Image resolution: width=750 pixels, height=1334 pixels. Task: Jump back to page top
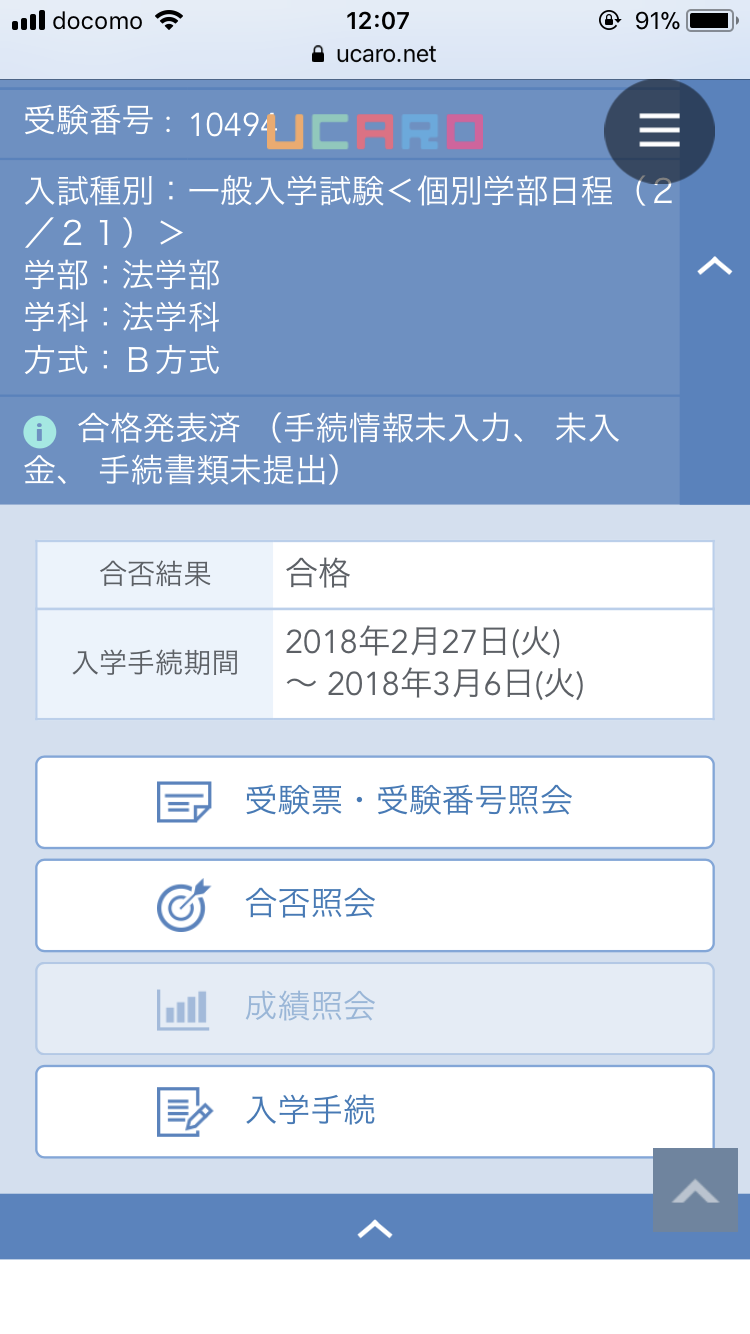pyautogui.click(x=695, y=1190)
